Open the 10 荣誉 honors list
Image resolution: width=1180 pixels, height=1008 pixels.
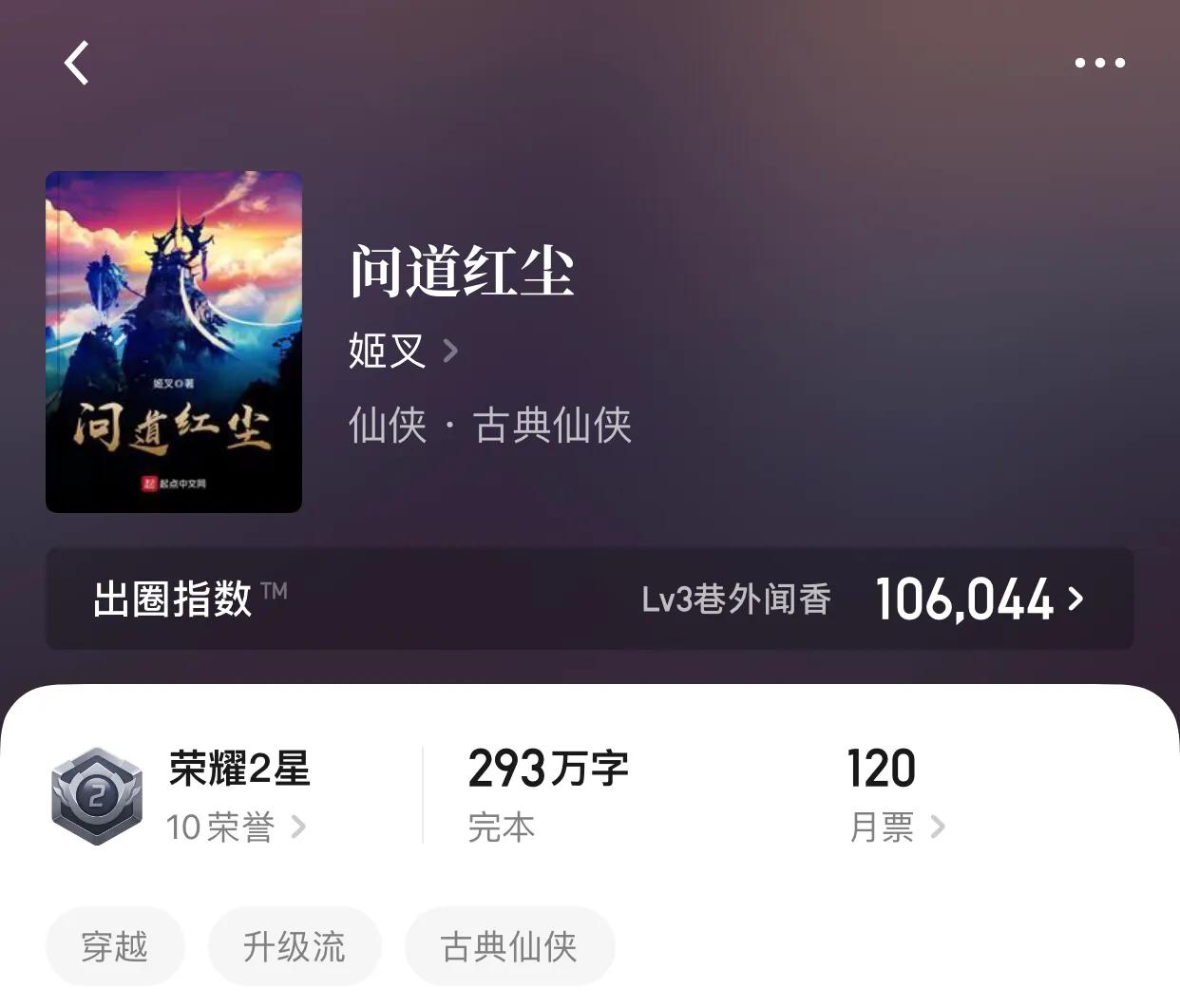(235, 827)
